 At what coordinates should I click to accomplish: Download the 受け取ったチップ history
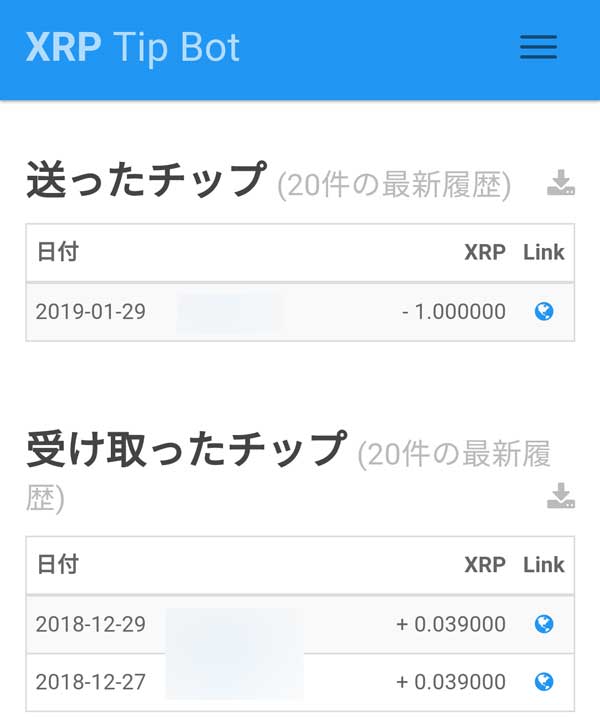coord(561,496)
